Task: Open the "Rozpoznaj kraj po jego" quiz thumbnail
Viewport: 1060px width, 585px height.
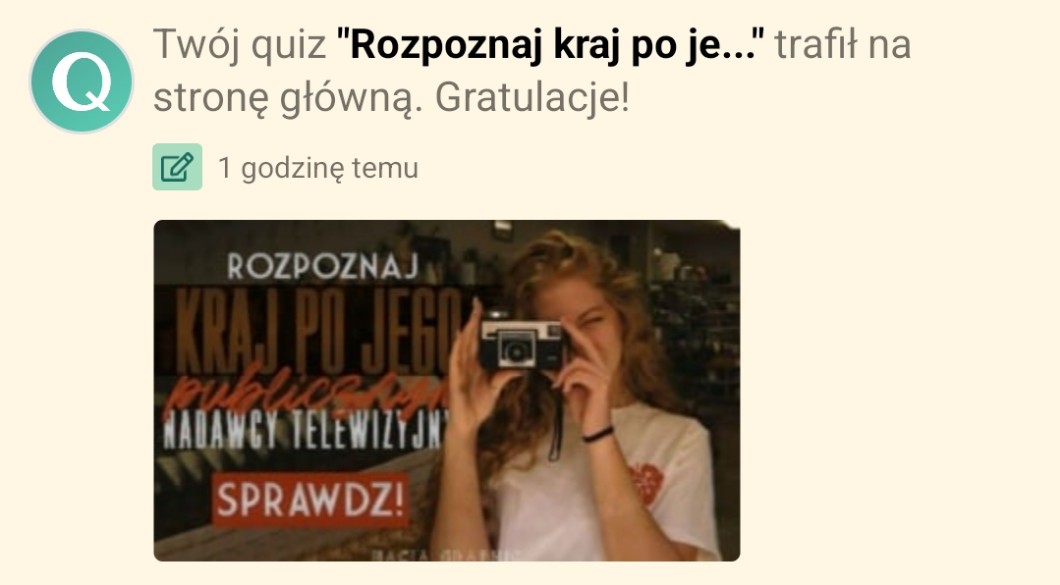Action: [447, 390]
